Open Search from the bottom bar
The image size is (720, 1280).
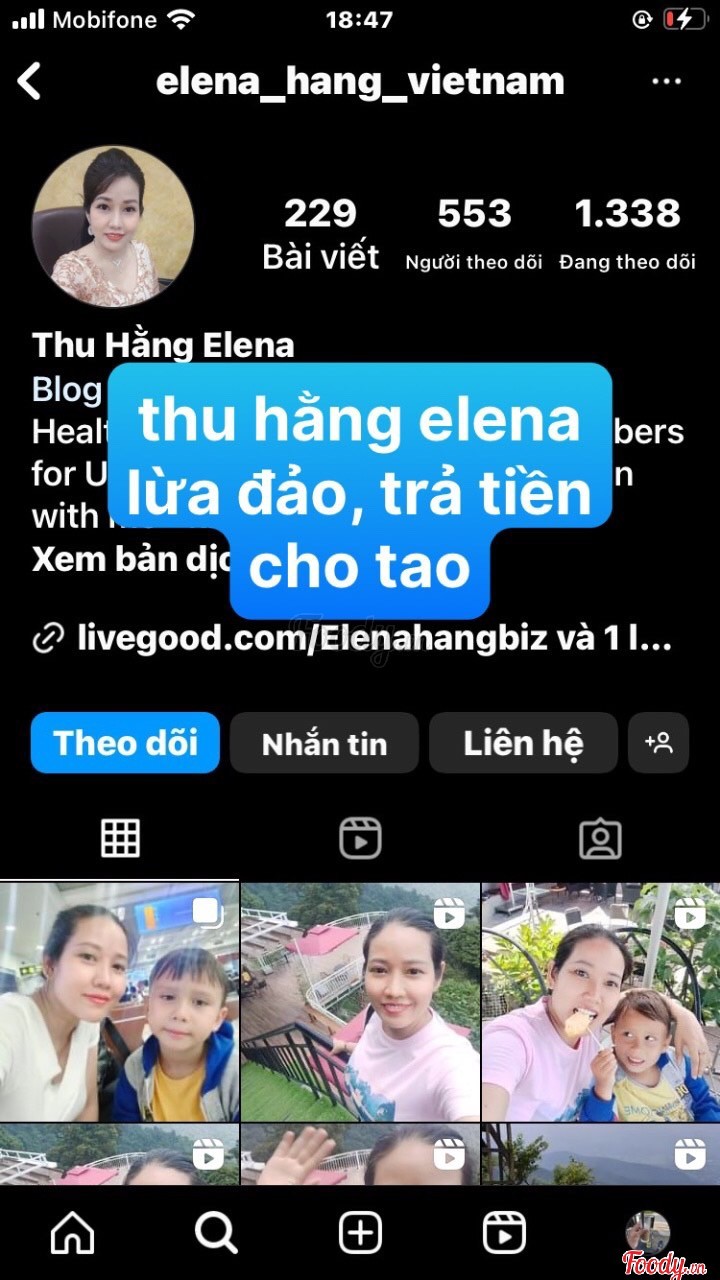pos(216,1233)
